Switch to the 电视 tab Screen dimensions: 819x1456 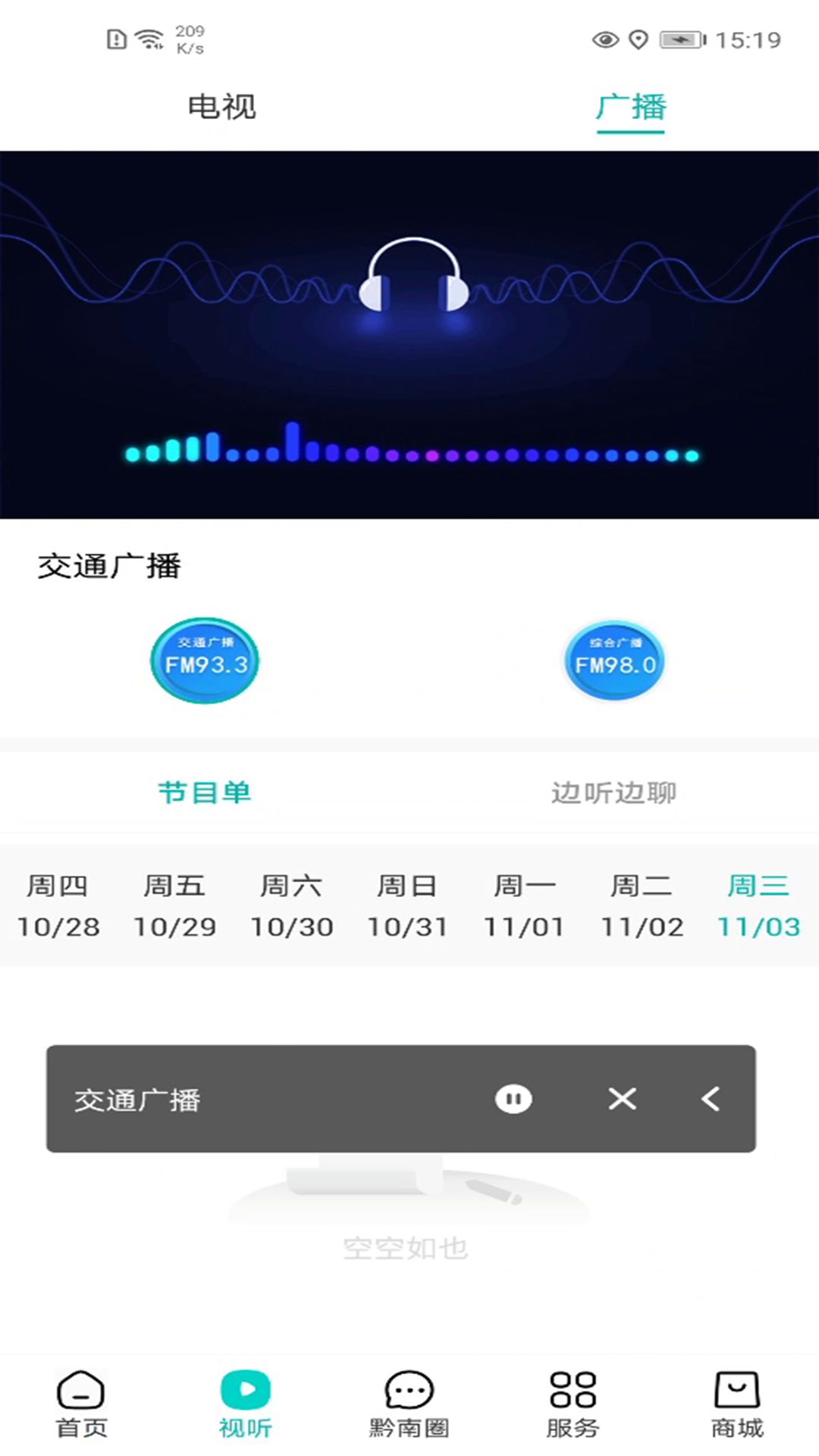click(x=221, y=107)
